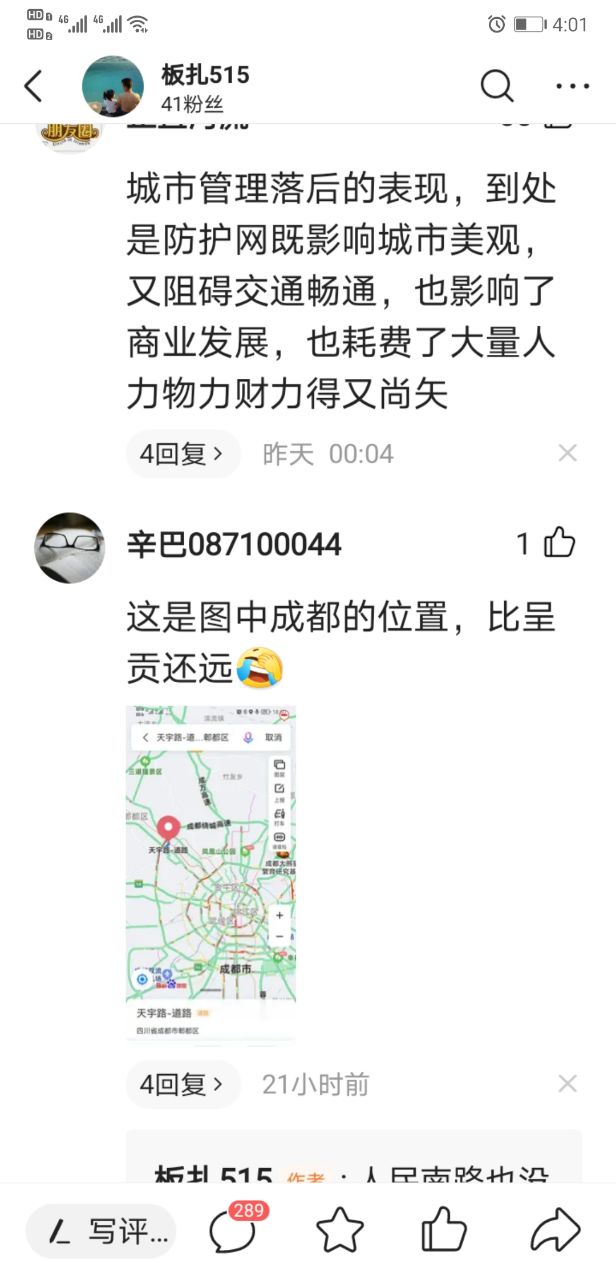Expand 4回复 under the 城市管理 comment

click(x=183, y=454)
